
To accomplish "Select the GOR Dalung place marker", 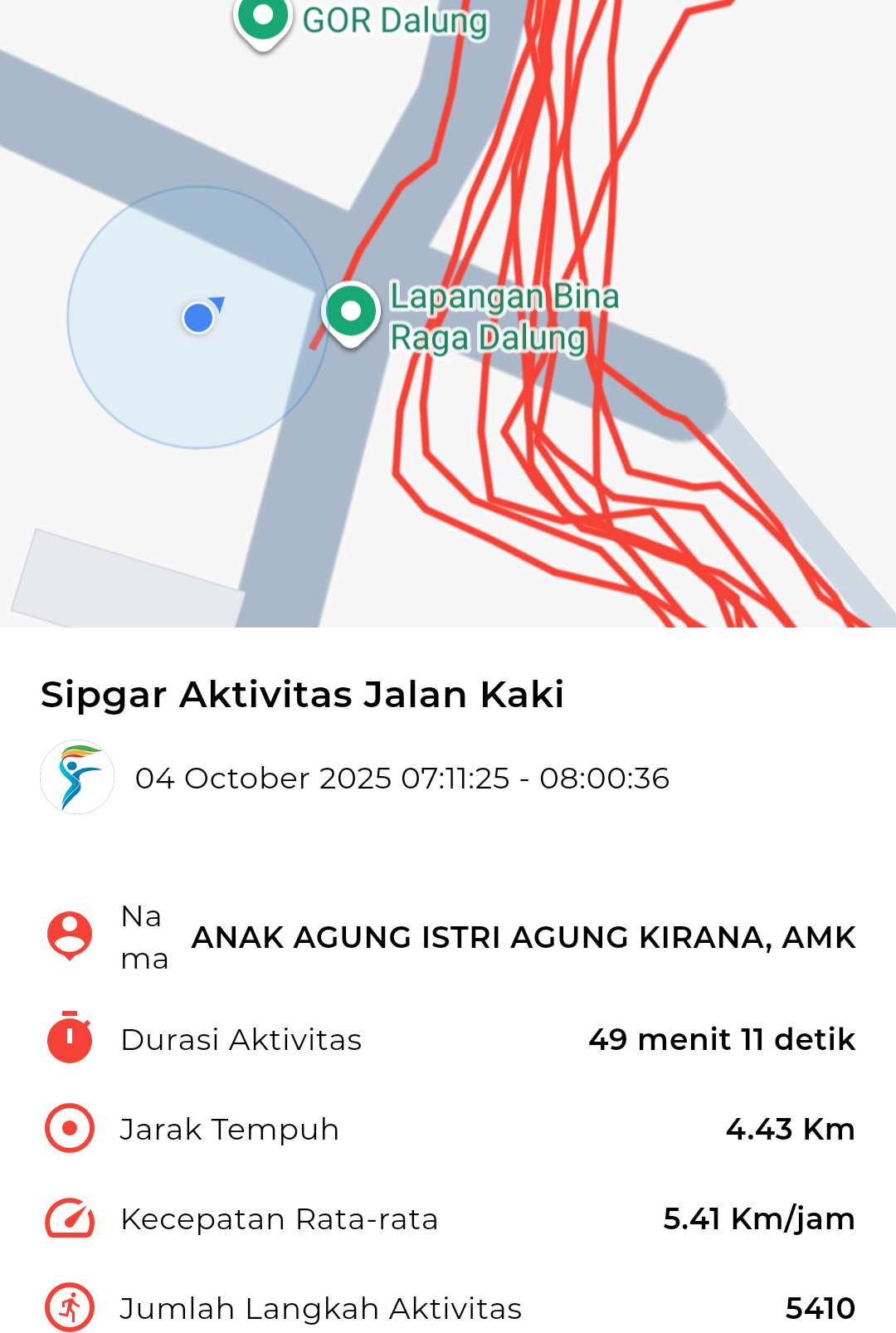I will coord(263,18).
